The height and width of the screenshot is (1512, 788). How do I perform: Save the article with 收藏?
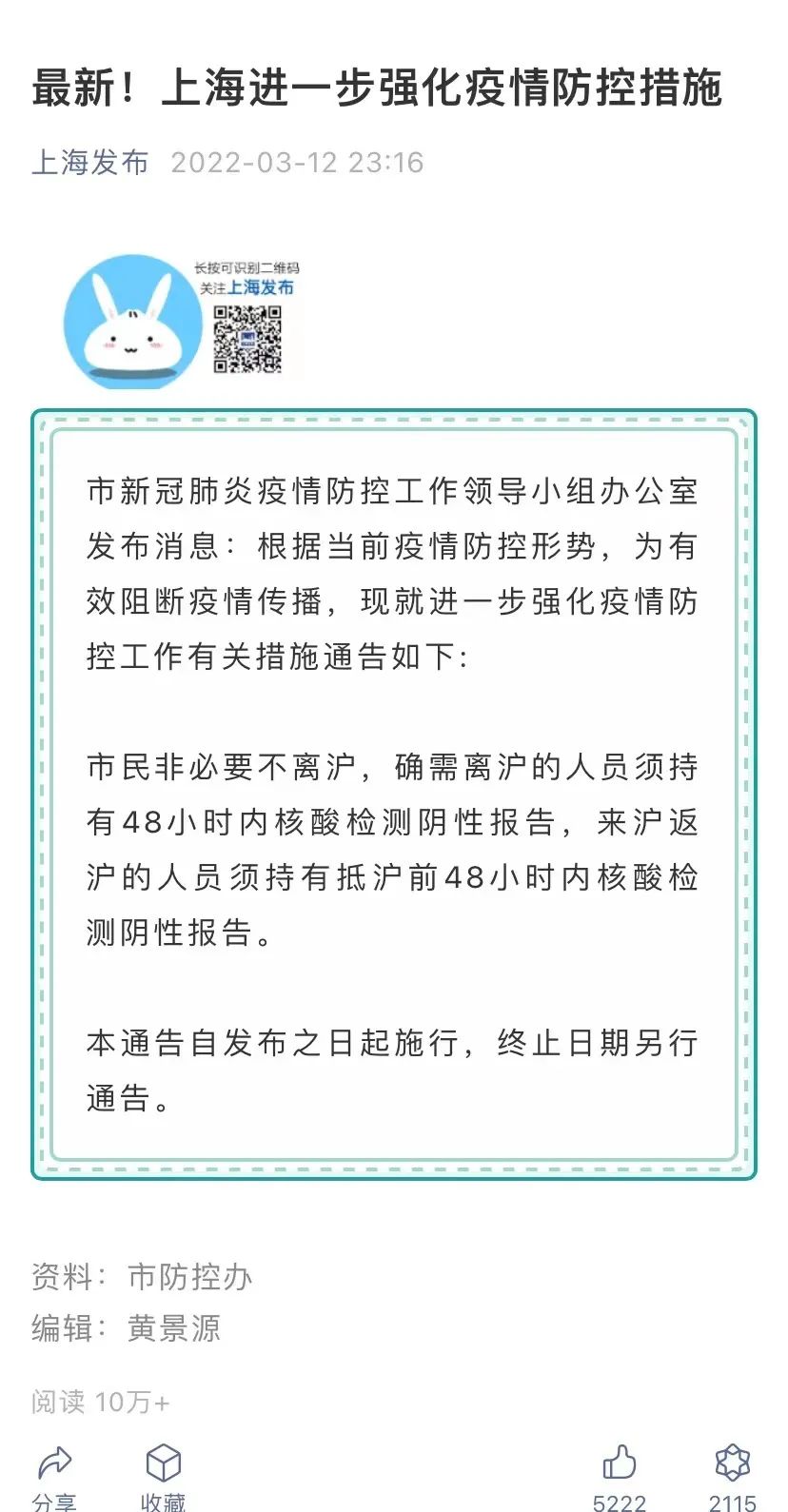coord(163,1477)
